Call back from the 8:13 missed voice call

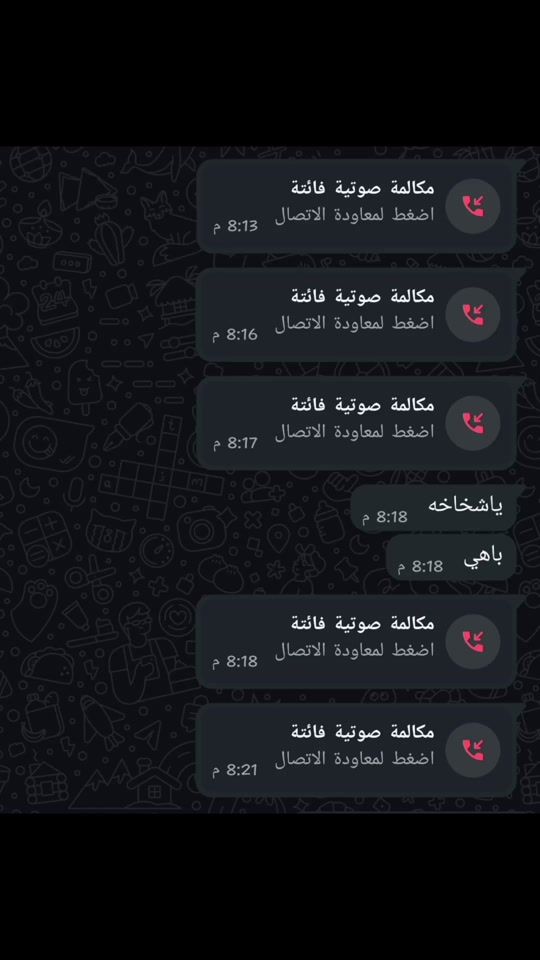pyautogui.click(x=356, y=206)
